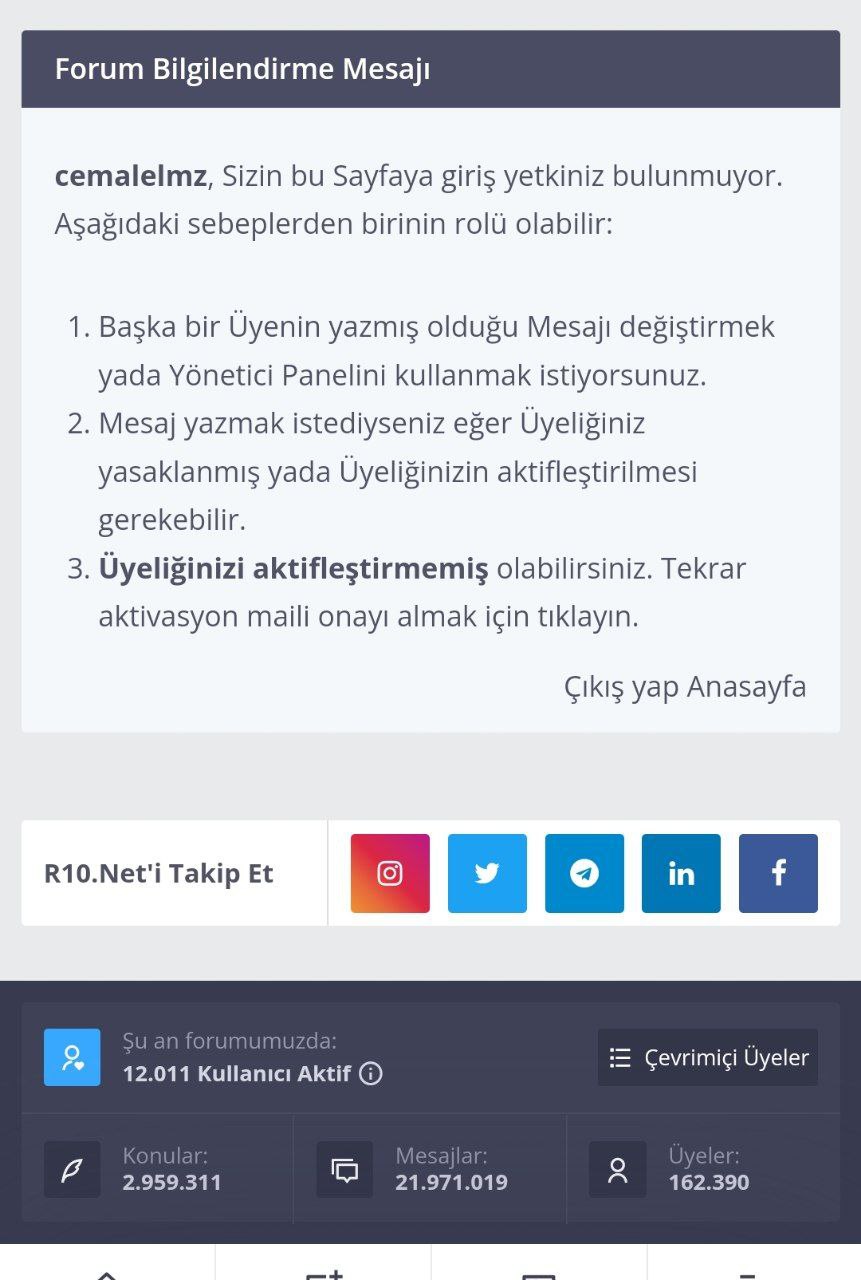Request the activation mail again via tıklayın link
This screenshot has height=1280, width=861.
588,617
